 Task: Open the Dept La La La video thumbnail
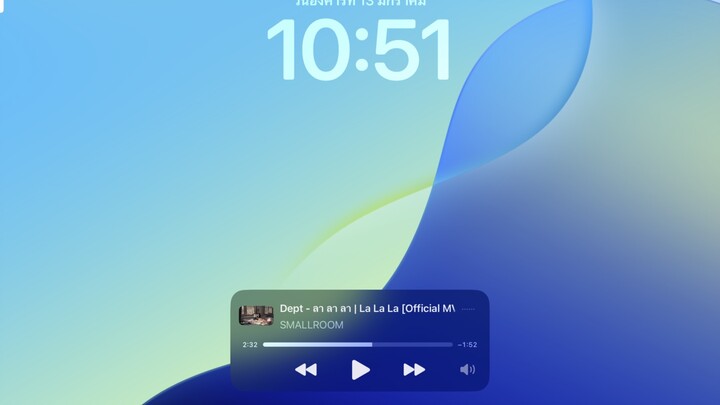tap(256, 316)
